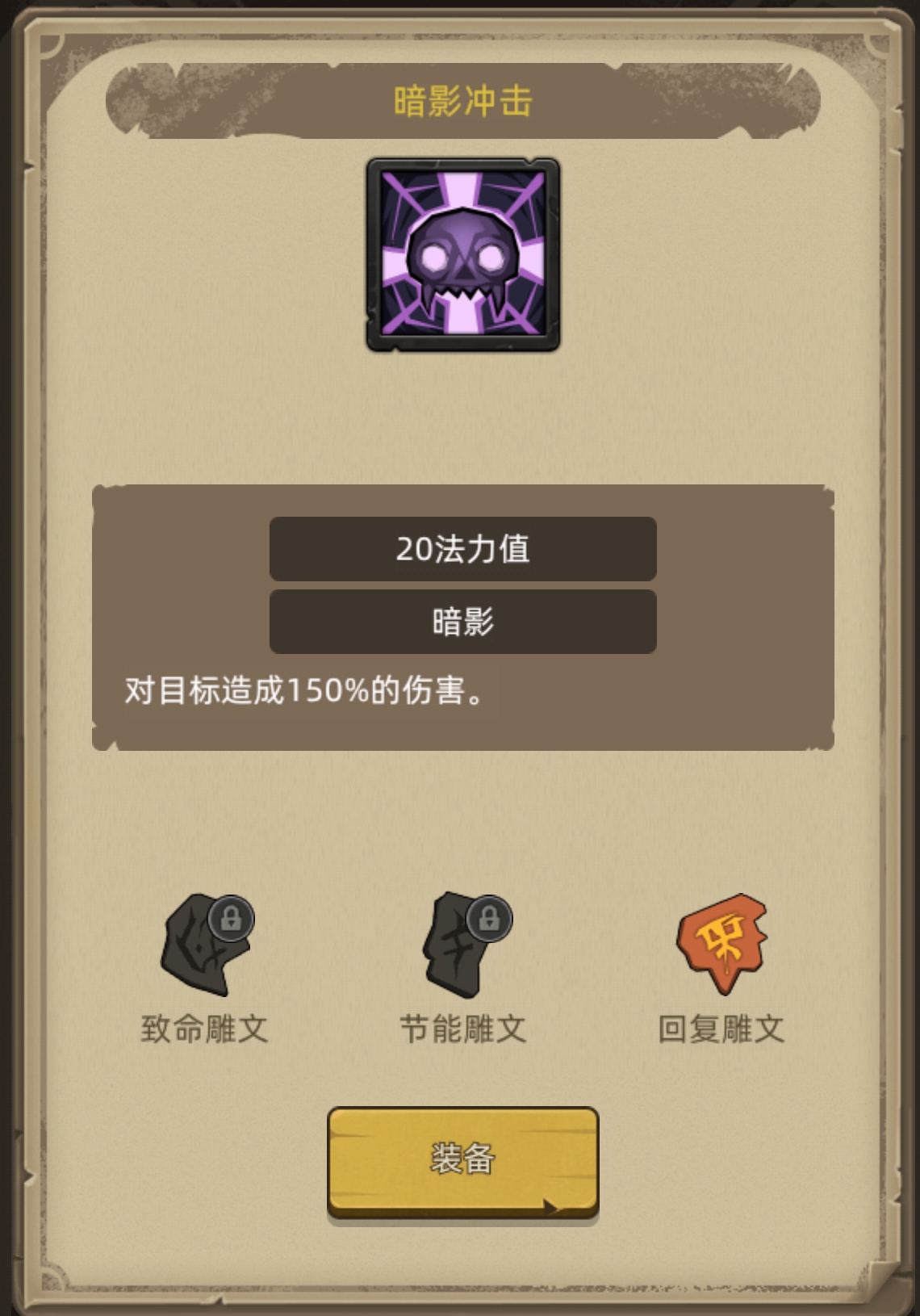920x1316 pixels.
Task: Tap the locked 节能雕文 glyph
Action: (464, 945)
